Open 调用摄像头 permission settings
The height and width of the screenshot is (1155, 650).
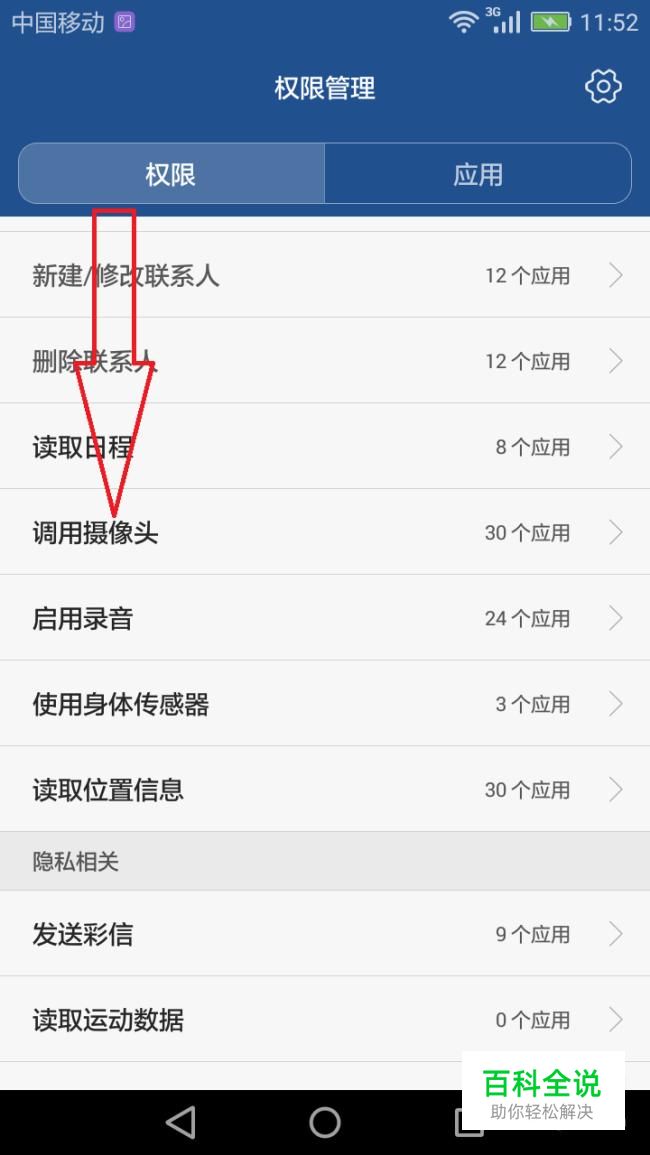click(325, 532)
